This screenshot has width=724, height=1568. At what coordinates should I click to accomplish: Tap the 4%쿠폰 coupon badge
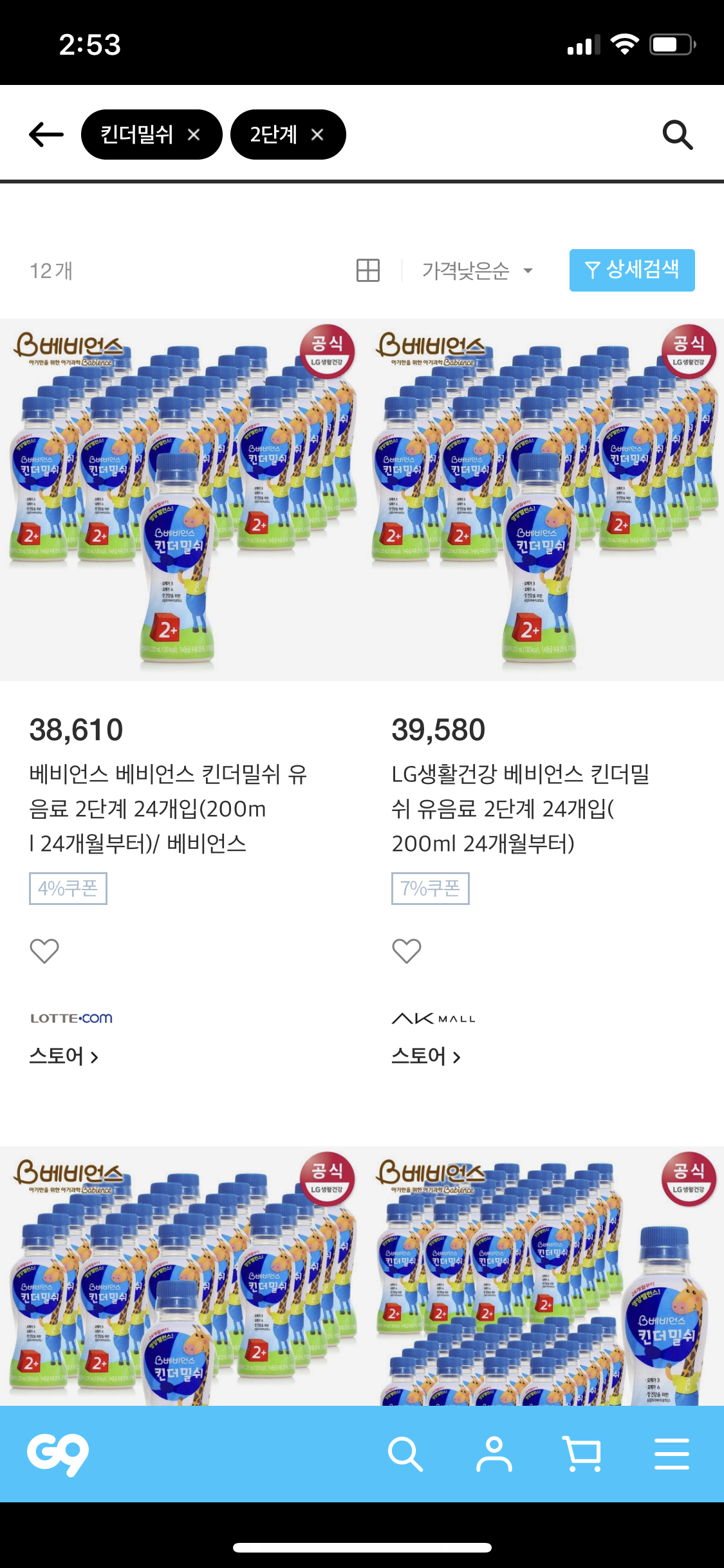[68, 888]
